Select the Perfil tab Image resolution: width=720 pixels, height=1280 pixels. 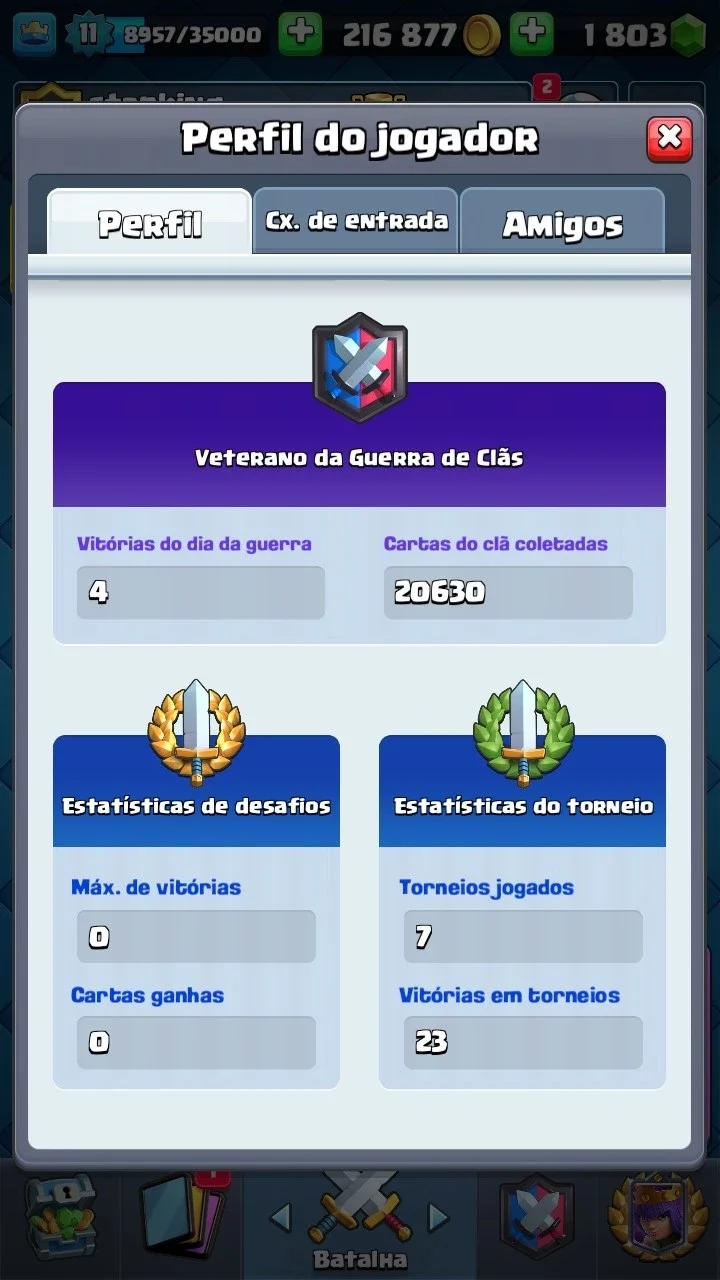coord(150,222)
